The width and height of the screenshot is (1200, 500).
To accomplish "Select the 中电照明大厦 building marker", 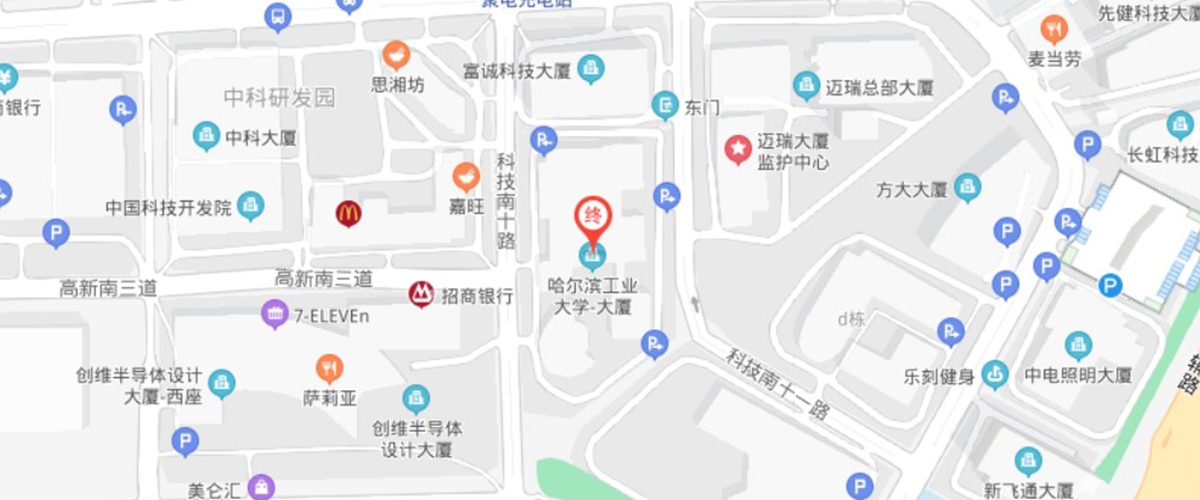I will pos(1078,346).
